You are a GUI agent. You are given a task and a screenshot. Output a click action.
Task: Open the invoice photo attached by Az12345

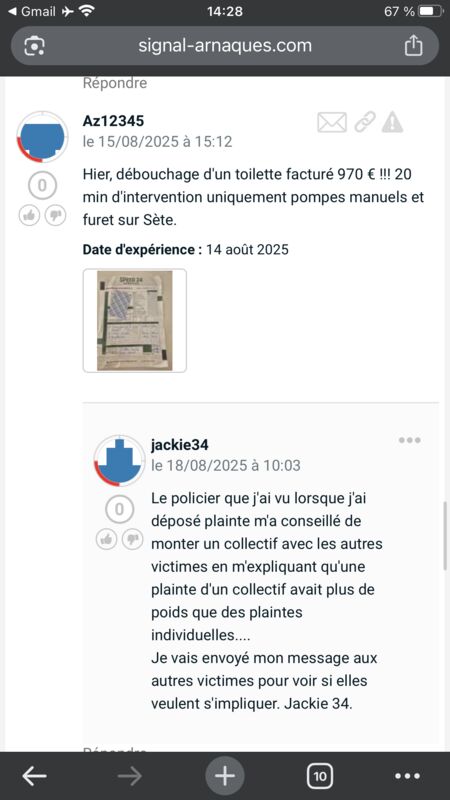pyautogui.click(x=135, y=320)
